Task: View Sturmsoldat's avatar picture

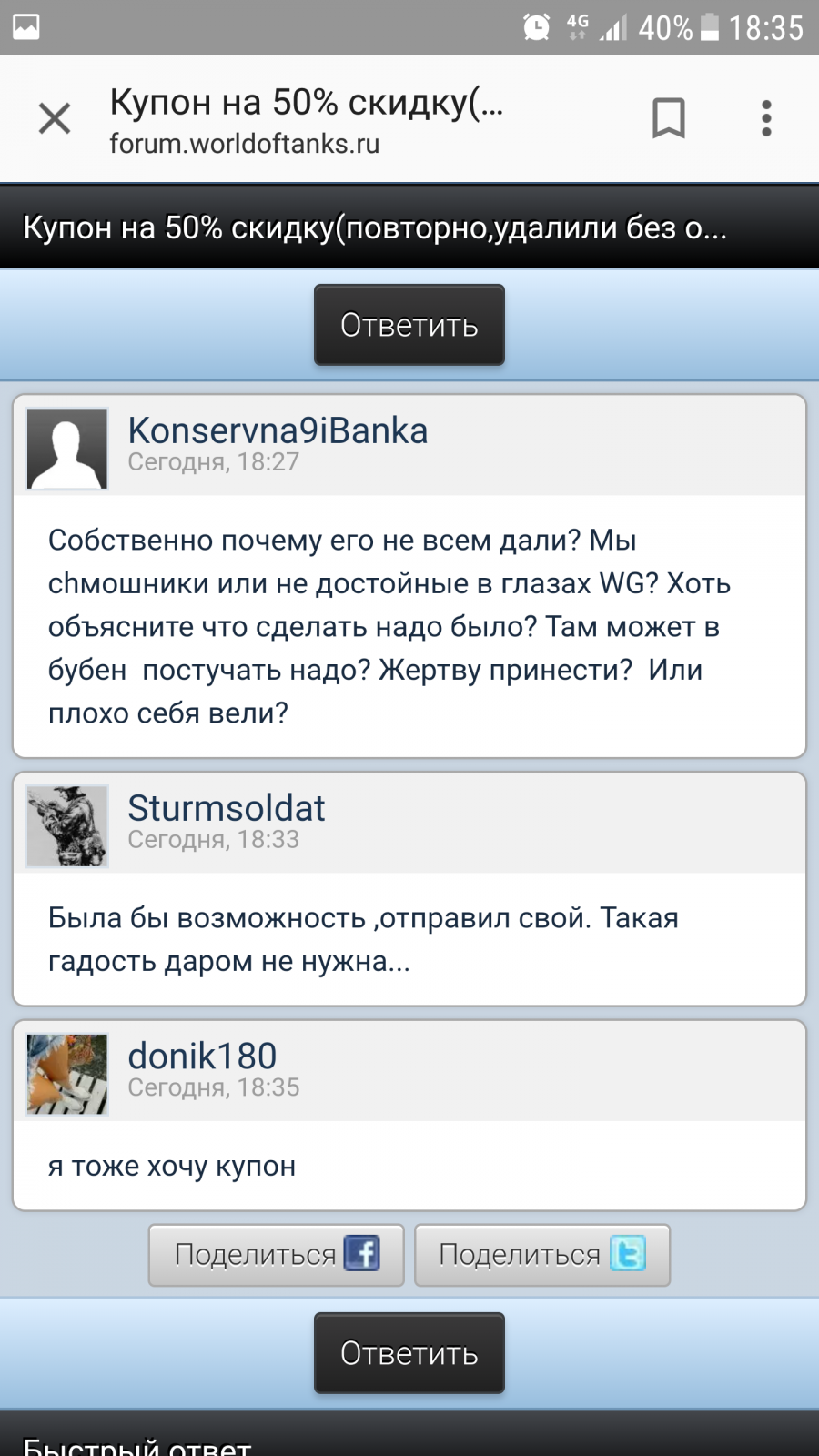Action: point(67,826)
